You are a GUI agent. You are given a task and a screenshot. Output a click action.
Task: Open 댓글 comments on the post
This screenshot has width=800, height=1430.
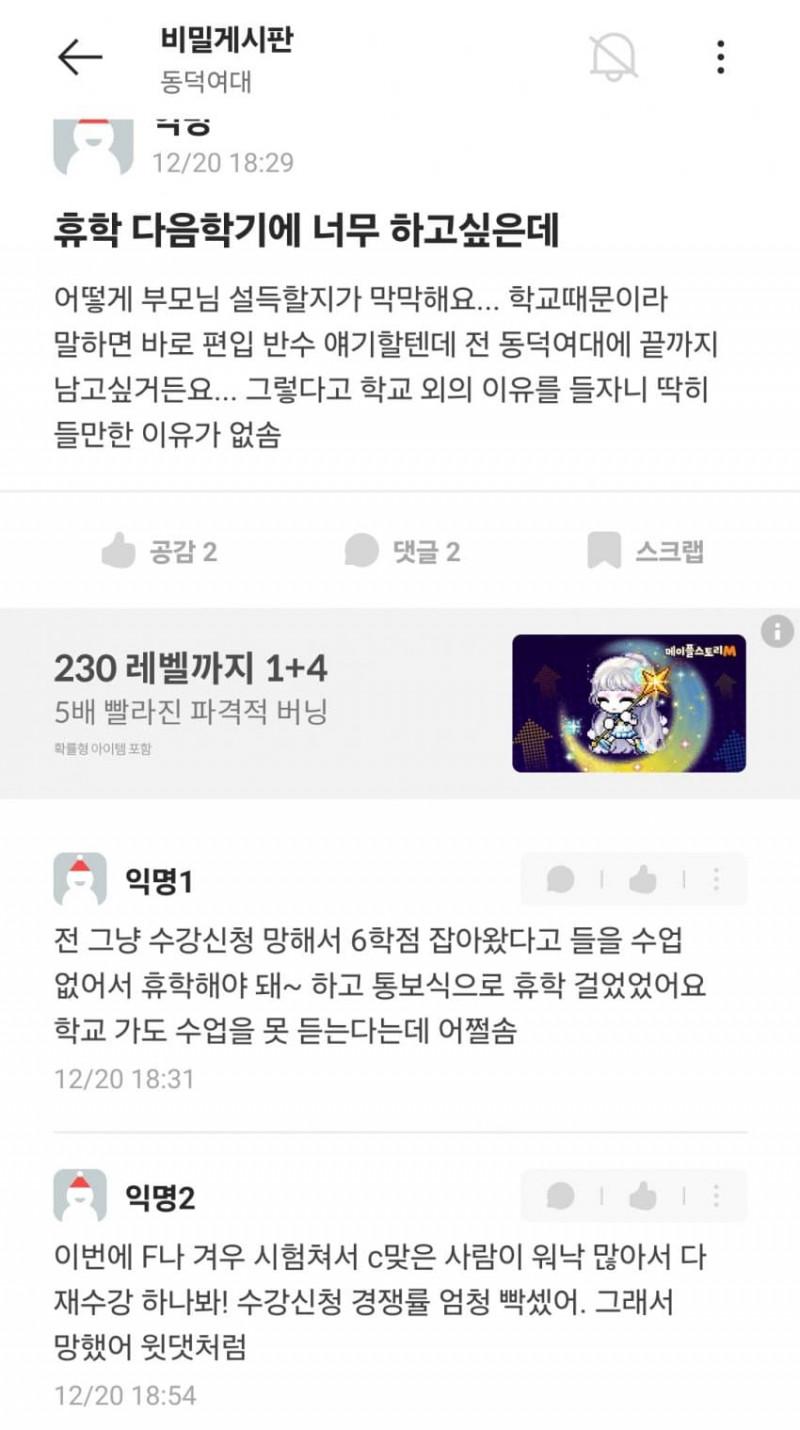(402, 551)
